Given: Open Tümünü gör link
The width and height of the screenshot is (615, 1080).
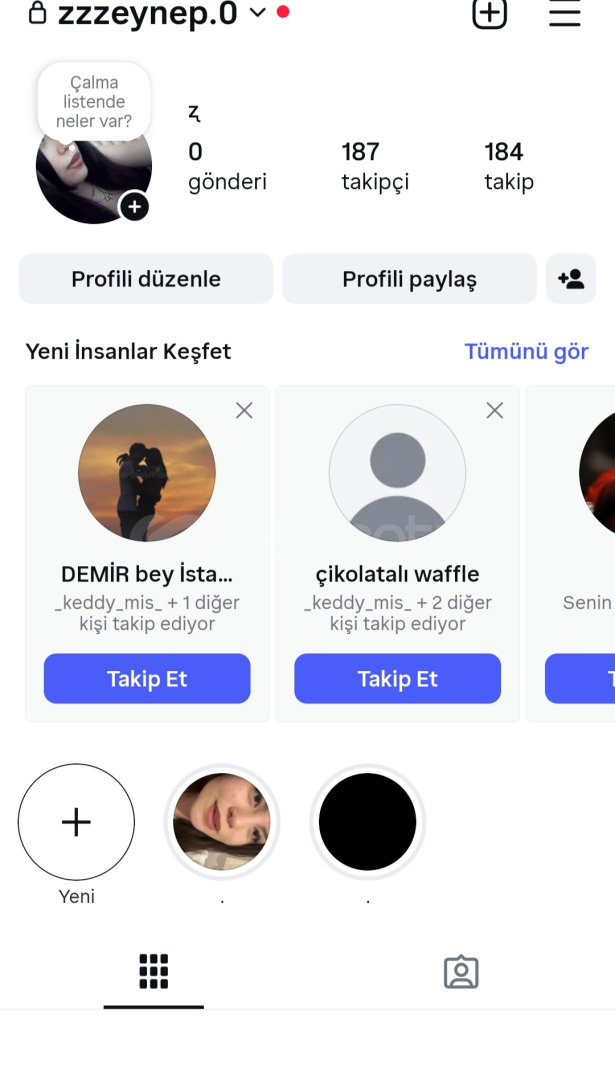Looking at the screenshot, I should point(526,352).
